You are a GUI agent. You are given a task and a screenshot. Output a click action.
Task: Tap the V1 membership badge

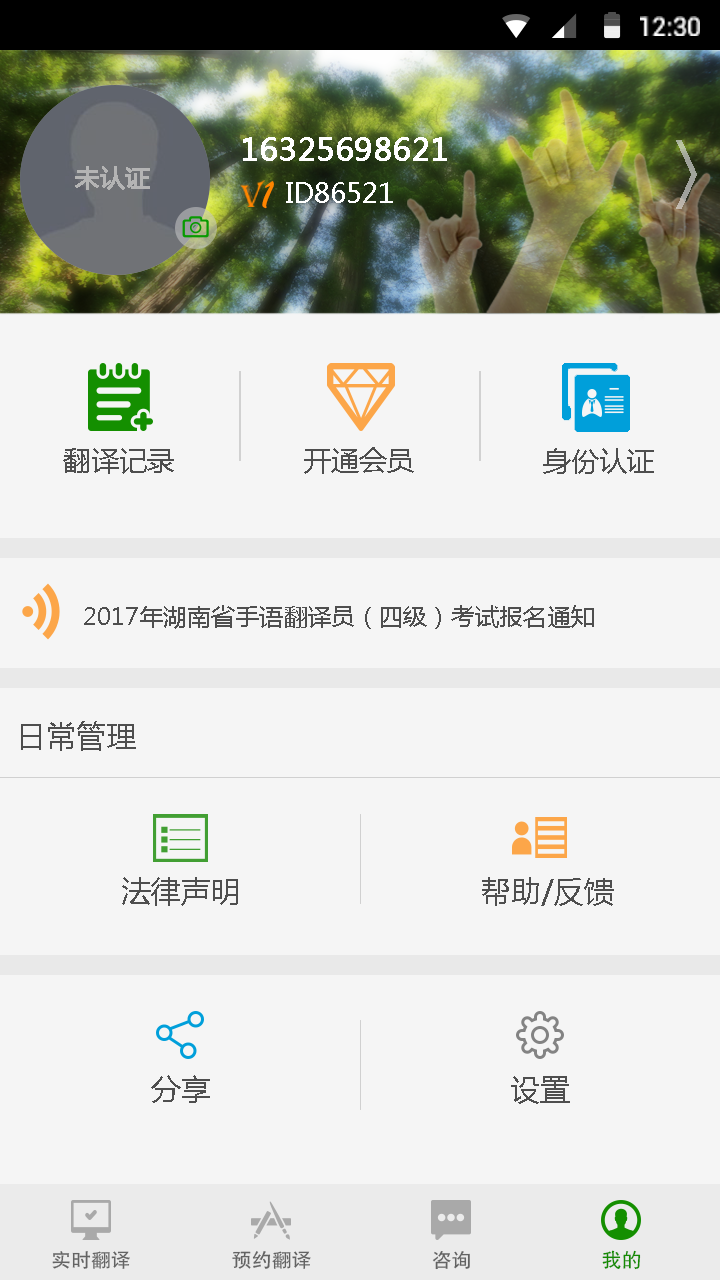point(256,193)
